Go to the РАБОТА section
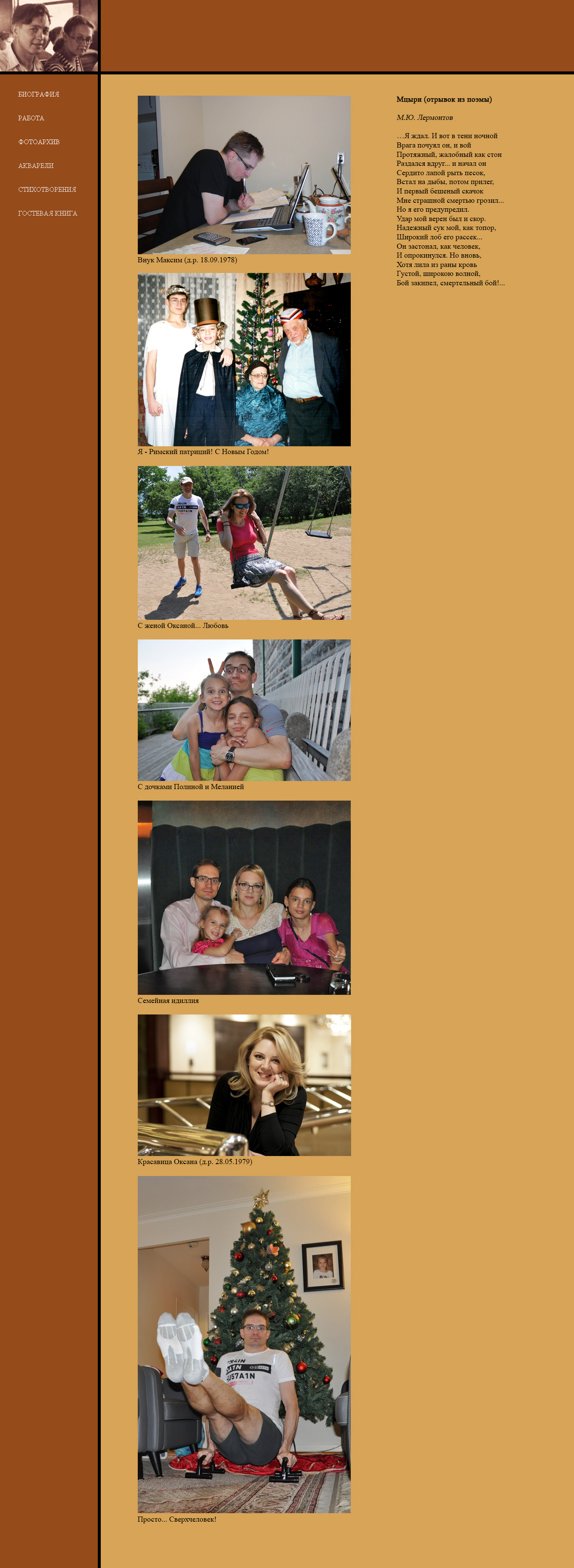Image resolution: width=574 pixels, height=1568 pixels. coord(31,118)
